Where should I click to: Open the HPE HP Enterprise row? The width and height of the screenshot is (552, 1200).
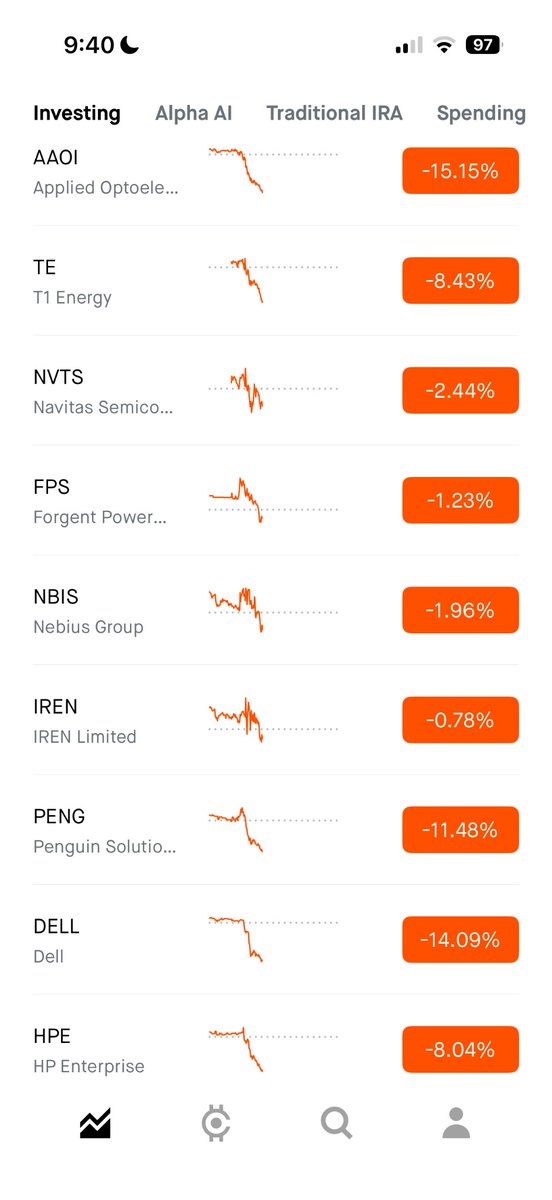pyautogui.click(x=276, y=1050)
